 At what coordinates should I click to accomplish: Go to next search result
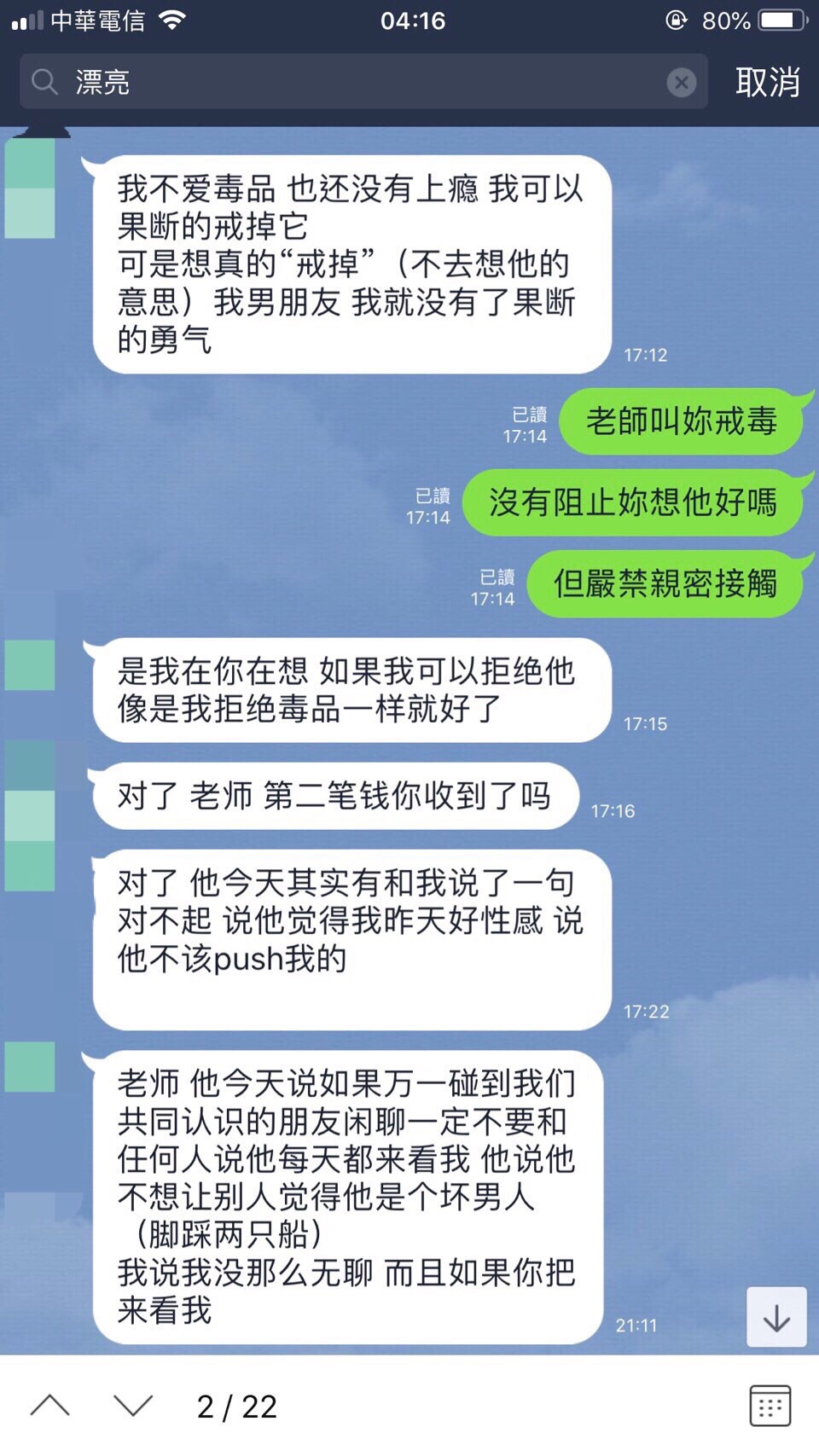133,1406
